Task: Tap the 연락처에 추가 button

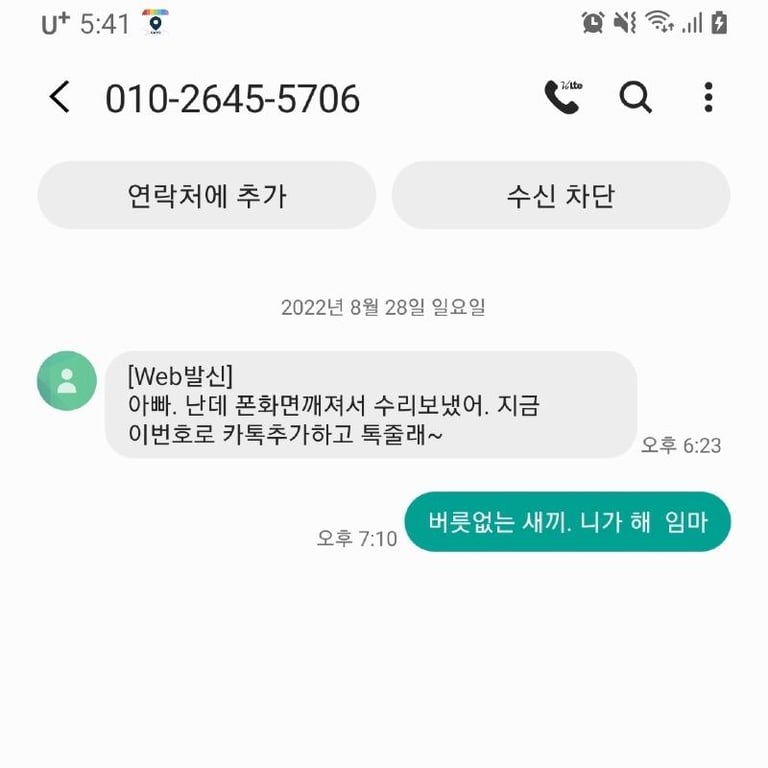Action: (207, 195)
